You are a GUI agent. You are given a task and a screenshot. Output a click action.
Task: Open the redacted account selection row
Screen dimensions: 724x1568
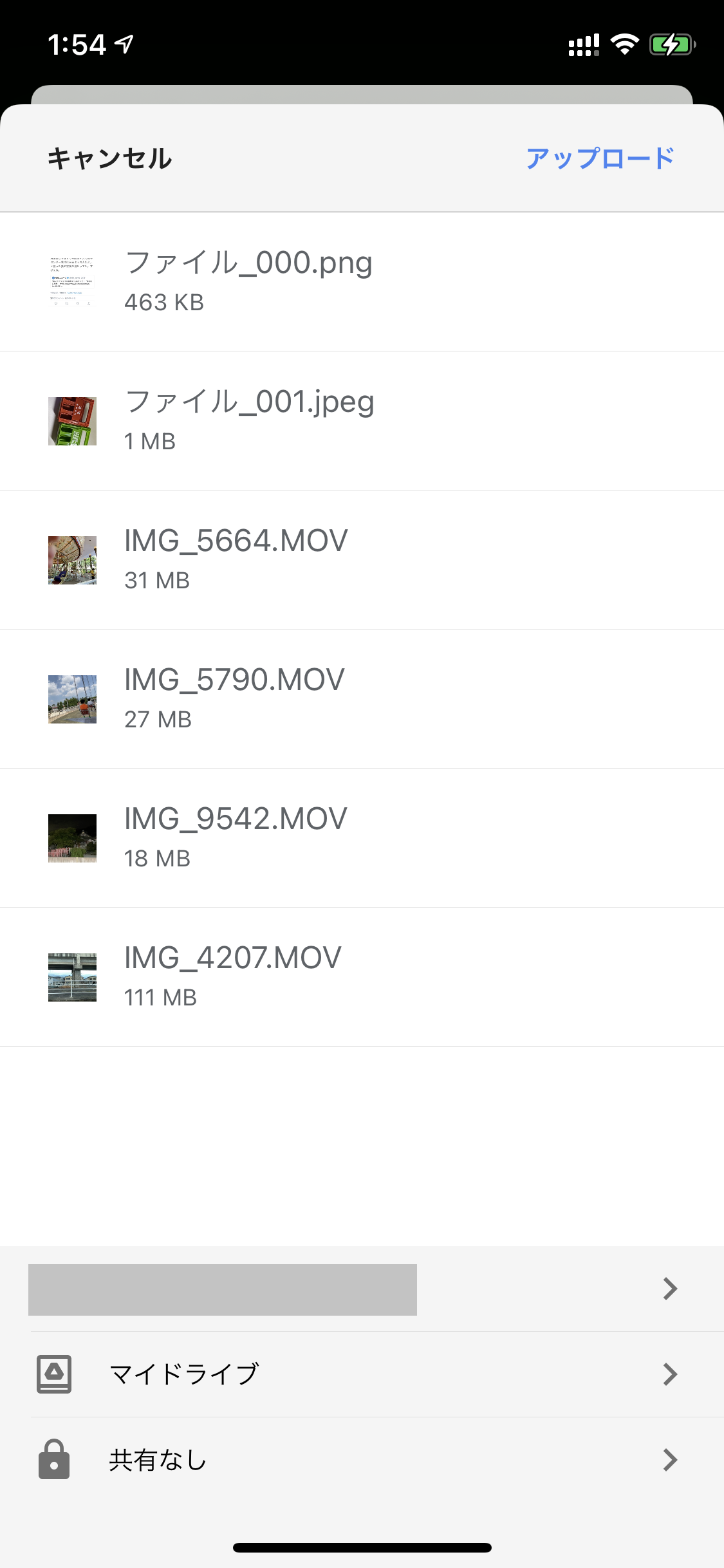coord(362,1289)
